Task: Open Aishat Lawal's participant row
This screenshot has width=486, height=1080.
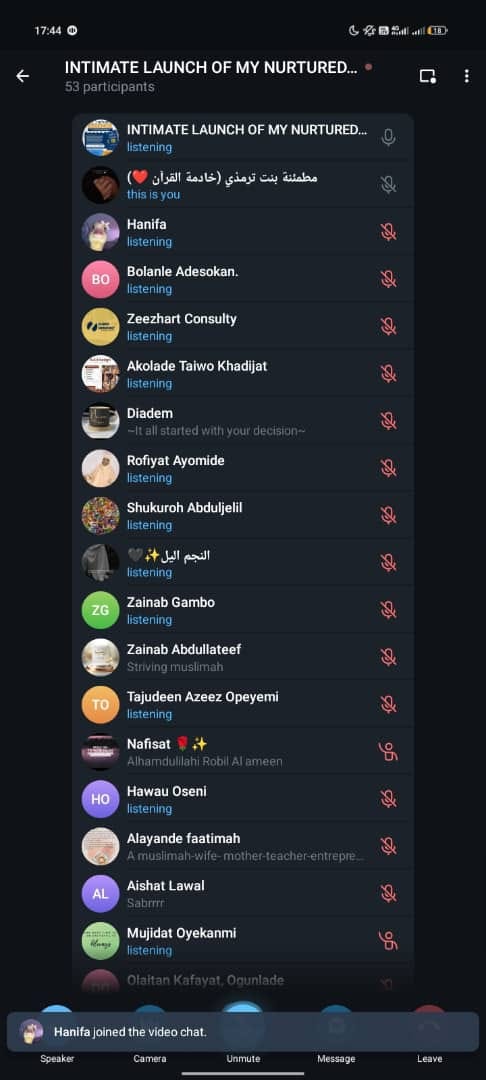Action: pos(243,893)
